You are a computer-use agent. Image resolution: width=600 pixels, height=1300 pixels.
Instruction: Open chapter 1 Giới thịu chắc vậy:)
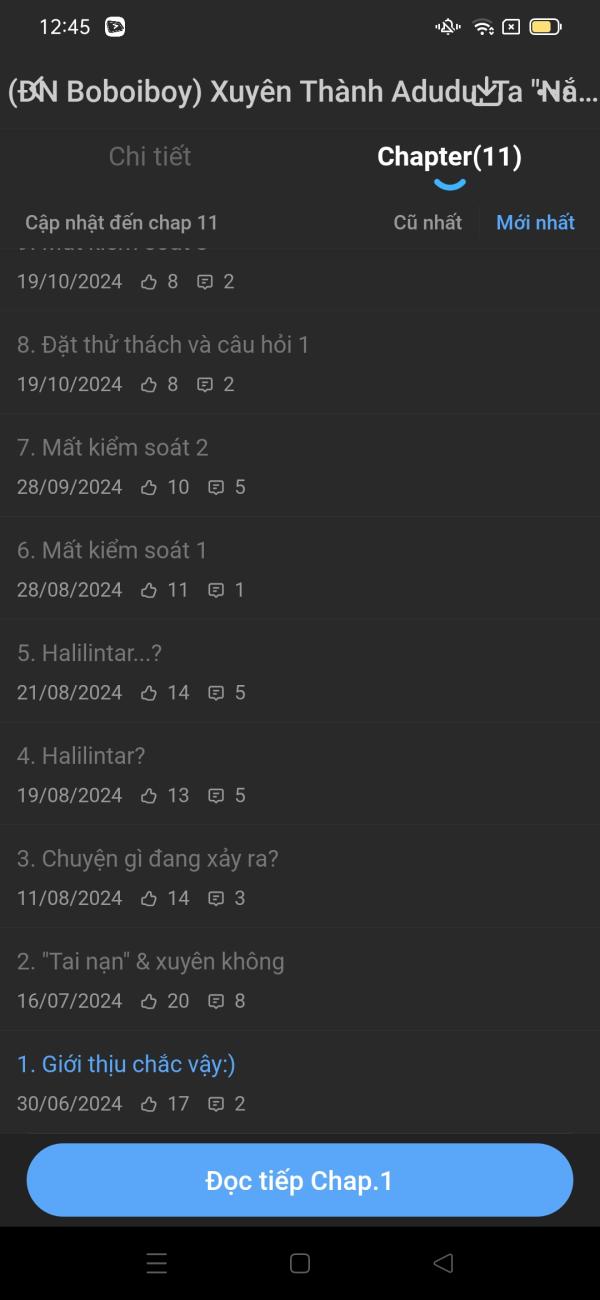point(127,1066)
